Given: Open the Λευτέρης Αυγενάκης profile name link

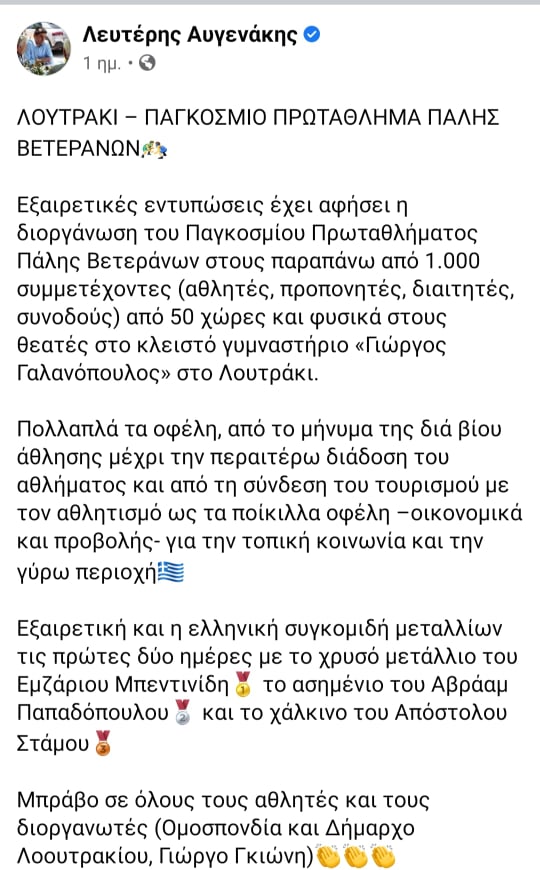Looking at the screenshot, I should (190, 35).
